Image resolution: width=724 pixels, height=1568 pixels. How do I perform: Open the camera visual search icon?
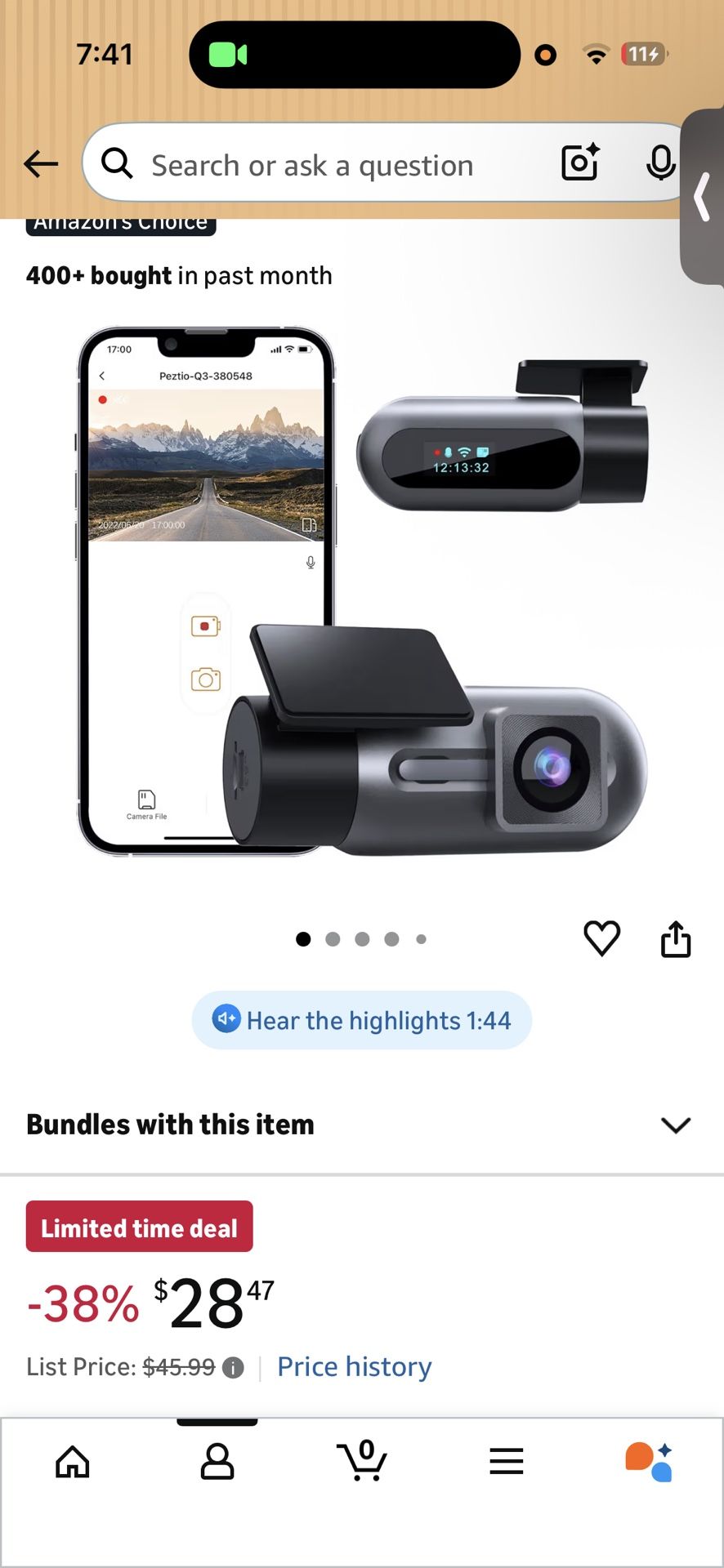point(579,163)
